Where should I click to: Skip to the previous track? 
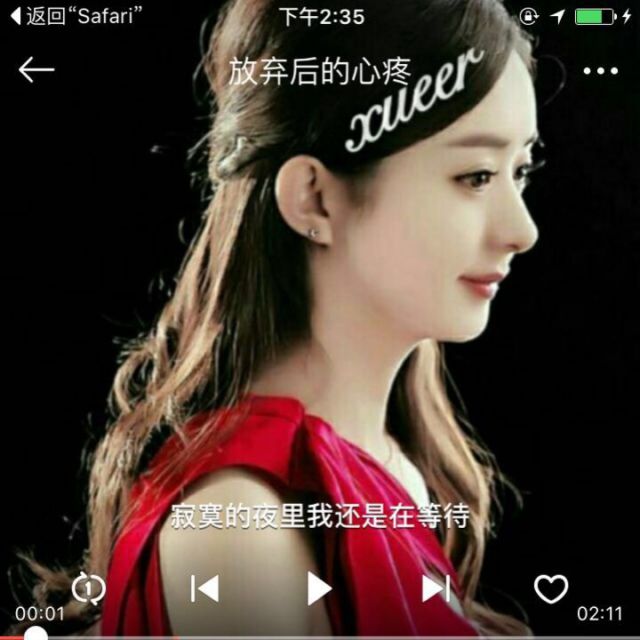click(204, 588)
